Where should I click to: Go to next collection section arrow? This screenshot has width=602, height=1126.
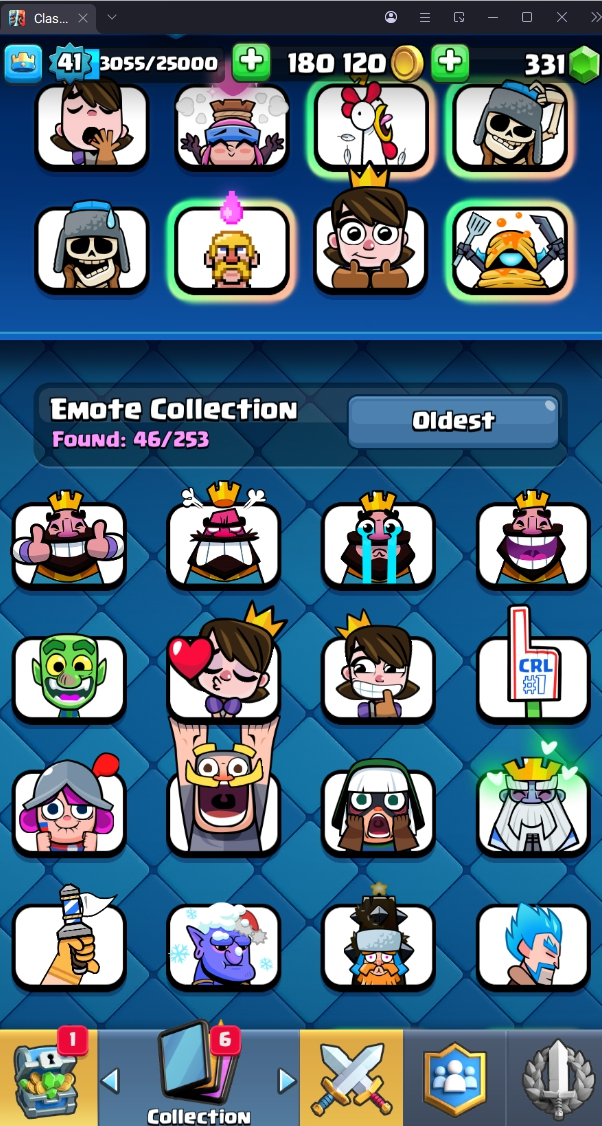(287, 1080)
